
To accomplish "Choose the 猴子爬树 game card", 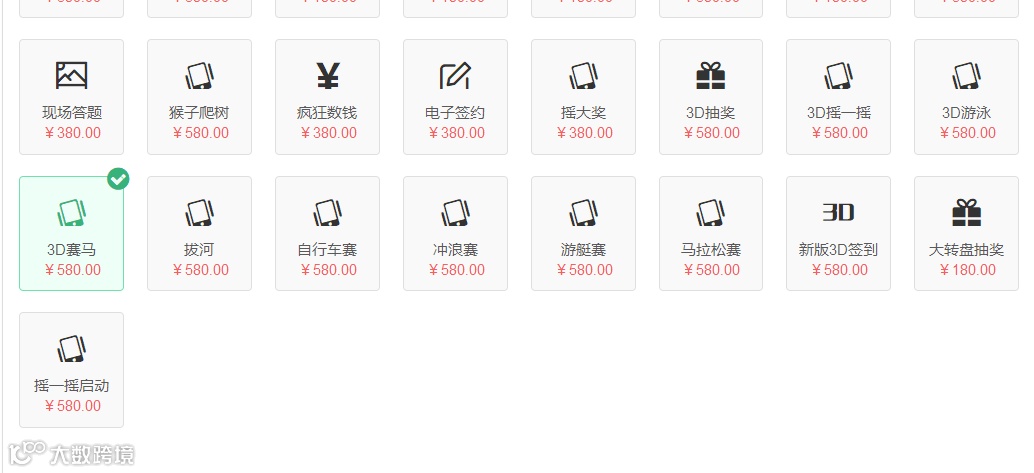I will (x=199, y=97).
